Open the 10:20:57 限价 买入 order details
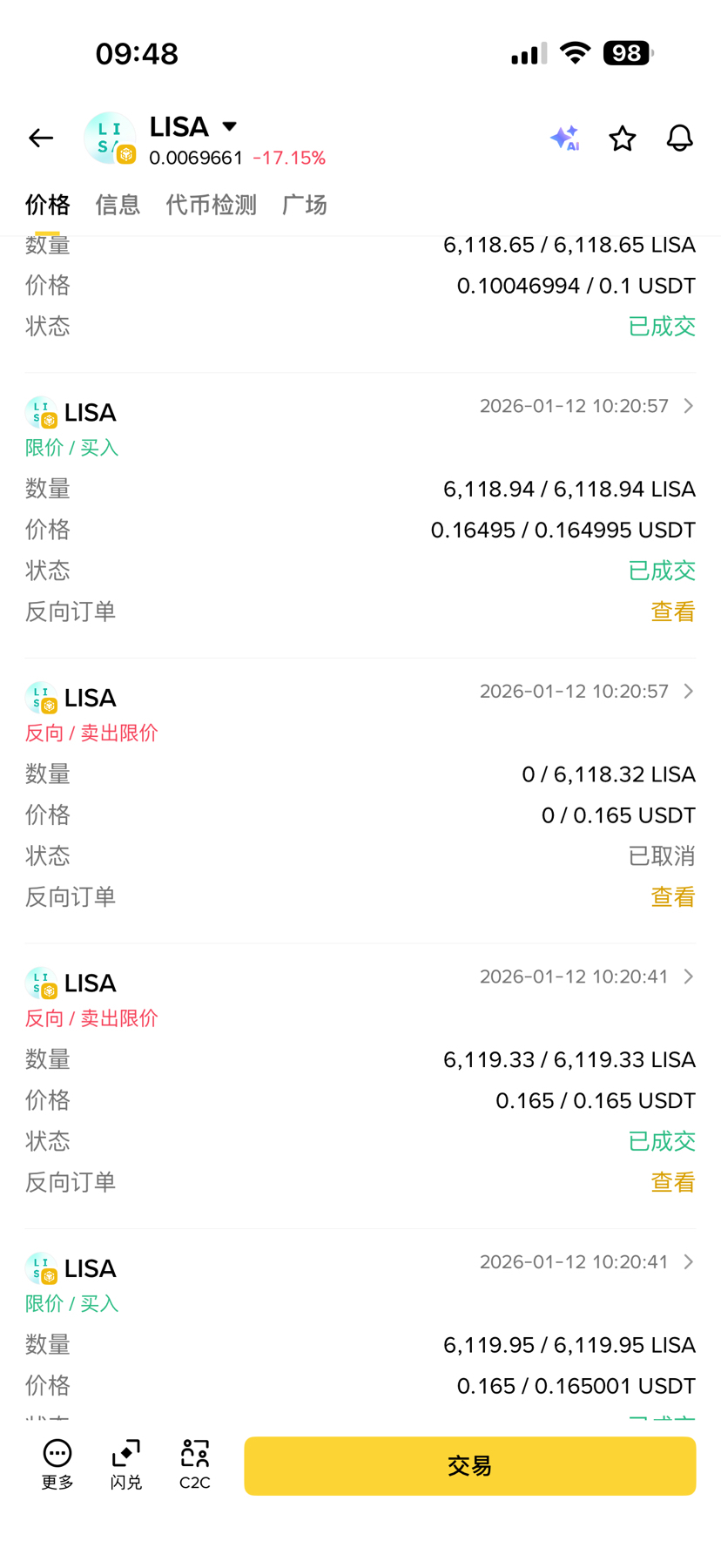The width and height of the screenshot is (721, 1568). pyautogui.click(x=688, y=406)
